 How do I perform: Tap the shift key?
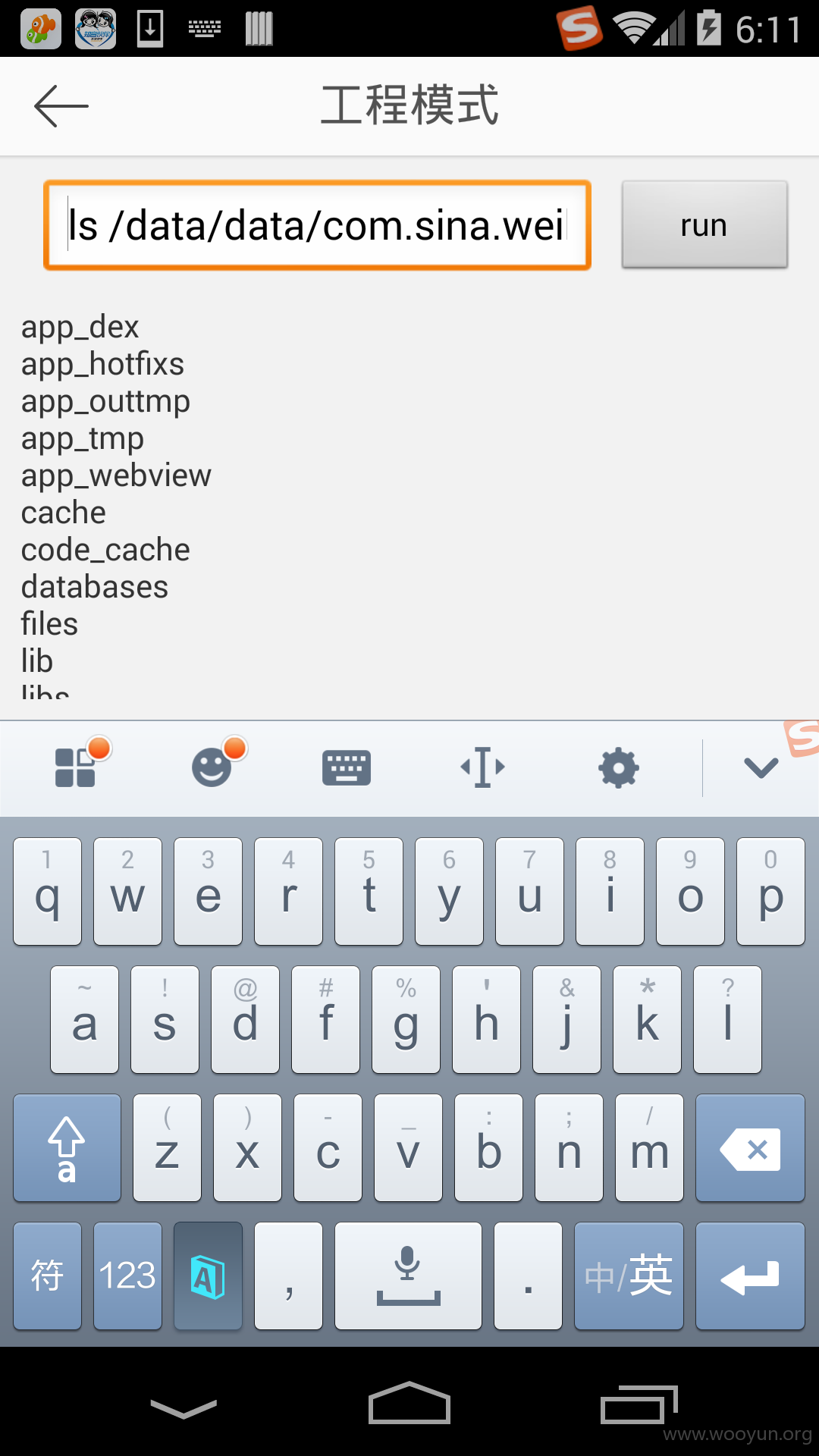point(67,1147)
